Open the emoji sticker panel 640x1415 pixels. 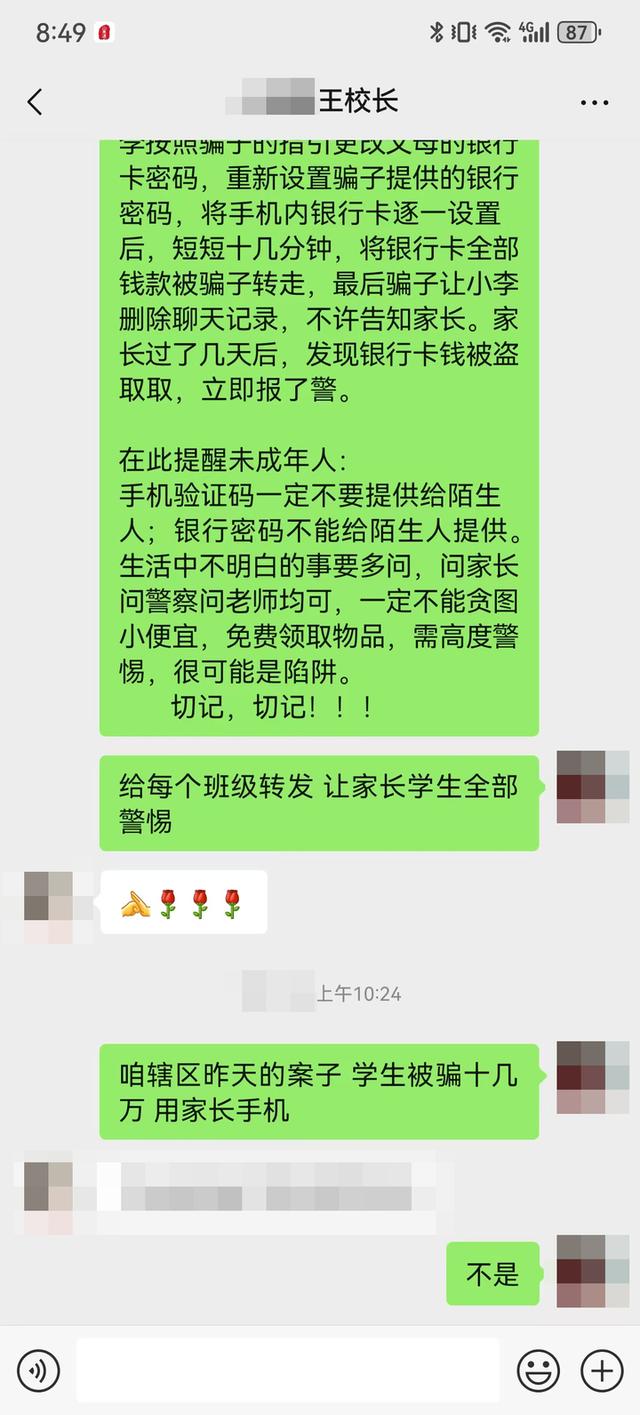tap(537, 1370)
